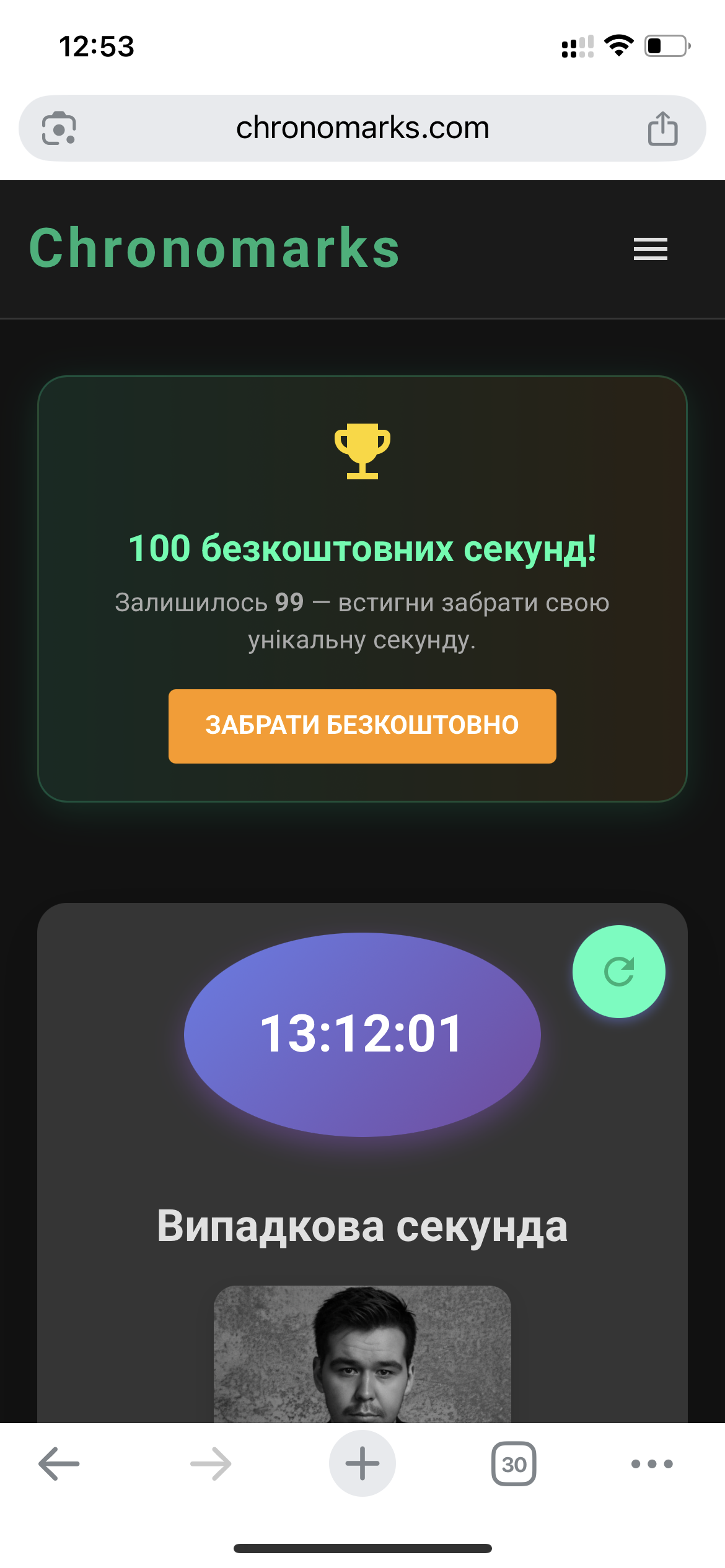Open the Chronomarks home link
This screenshot has height=1568, width=725.
tap(214, 248)
